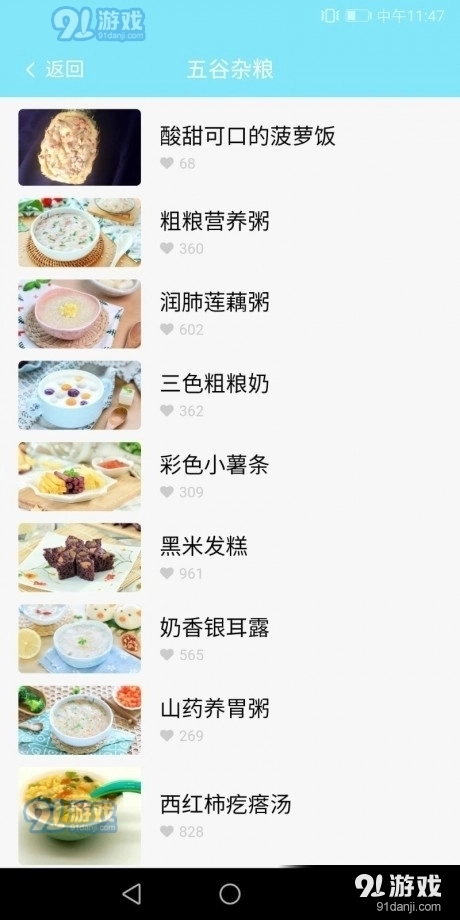This screenshot has width=460, height=920.
Task: View the 奶香银耳露 recipe
Action: tap(230, 638)
